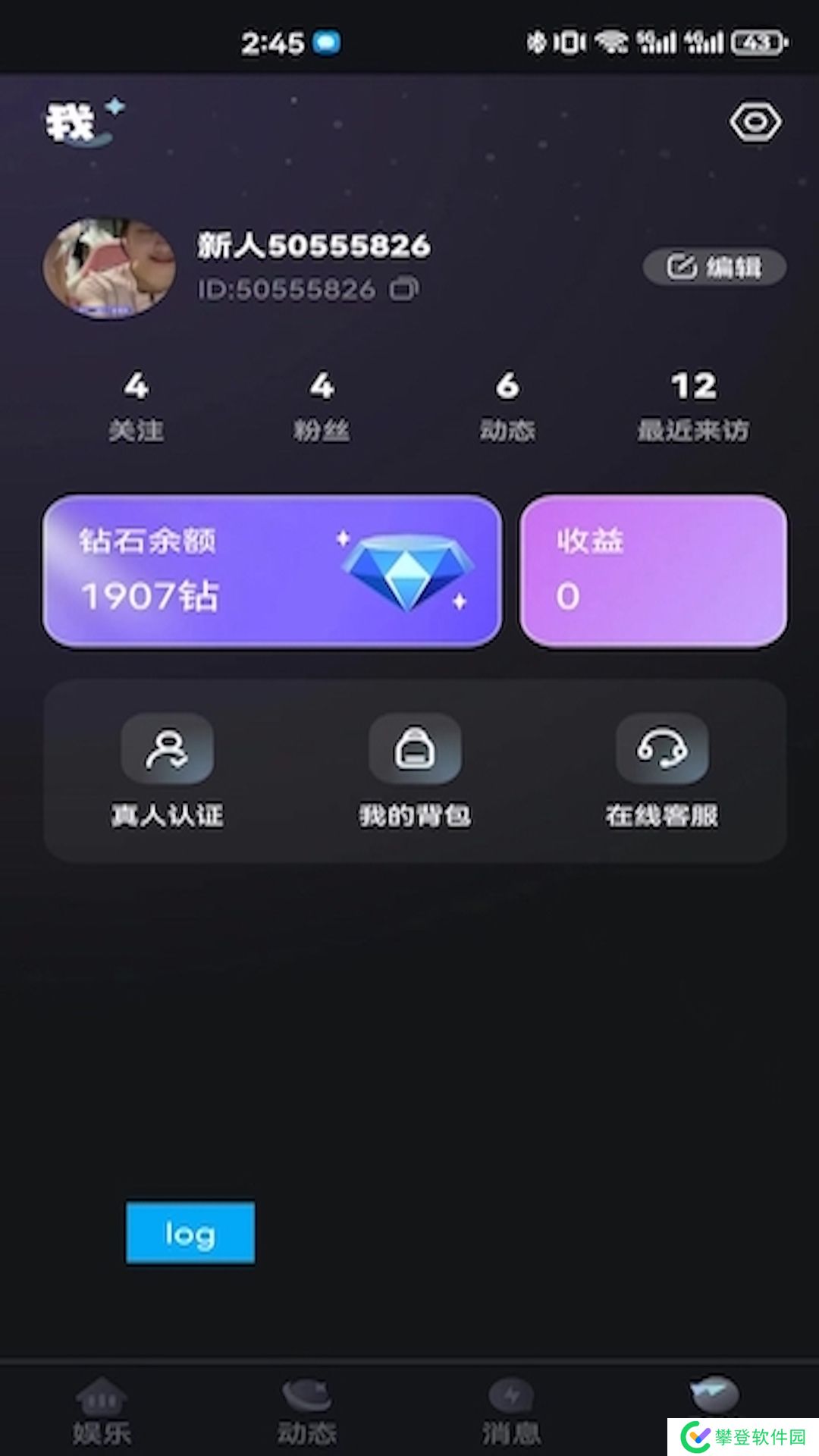Viewport: 819px width, 1456px height.
Task: Start 真人认证 real-person verification
Action: tap(168, 769)
